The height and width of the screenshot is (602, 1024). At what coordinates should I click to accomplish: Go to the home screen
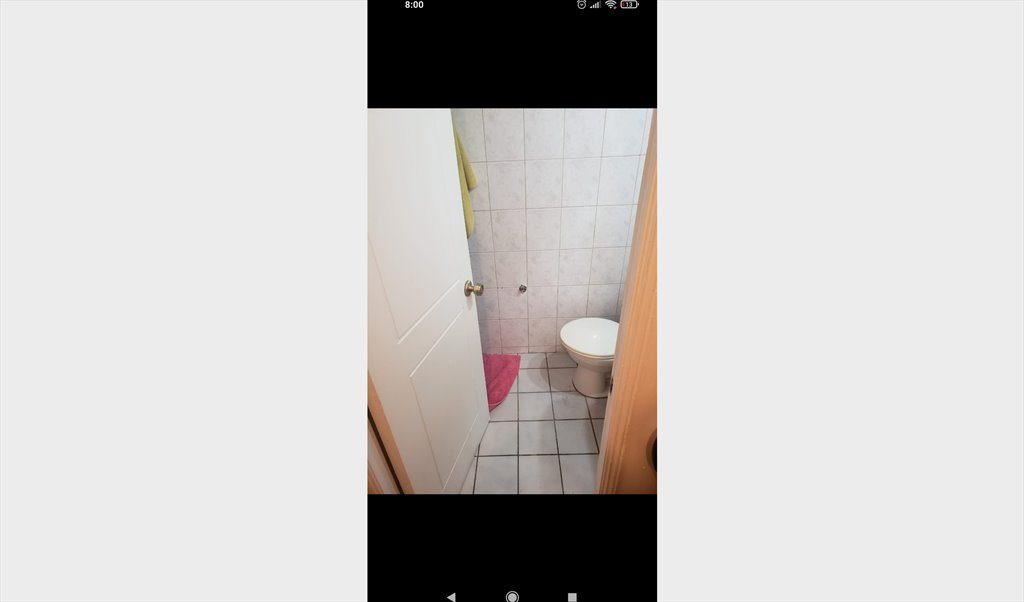[x=512, y=597]
